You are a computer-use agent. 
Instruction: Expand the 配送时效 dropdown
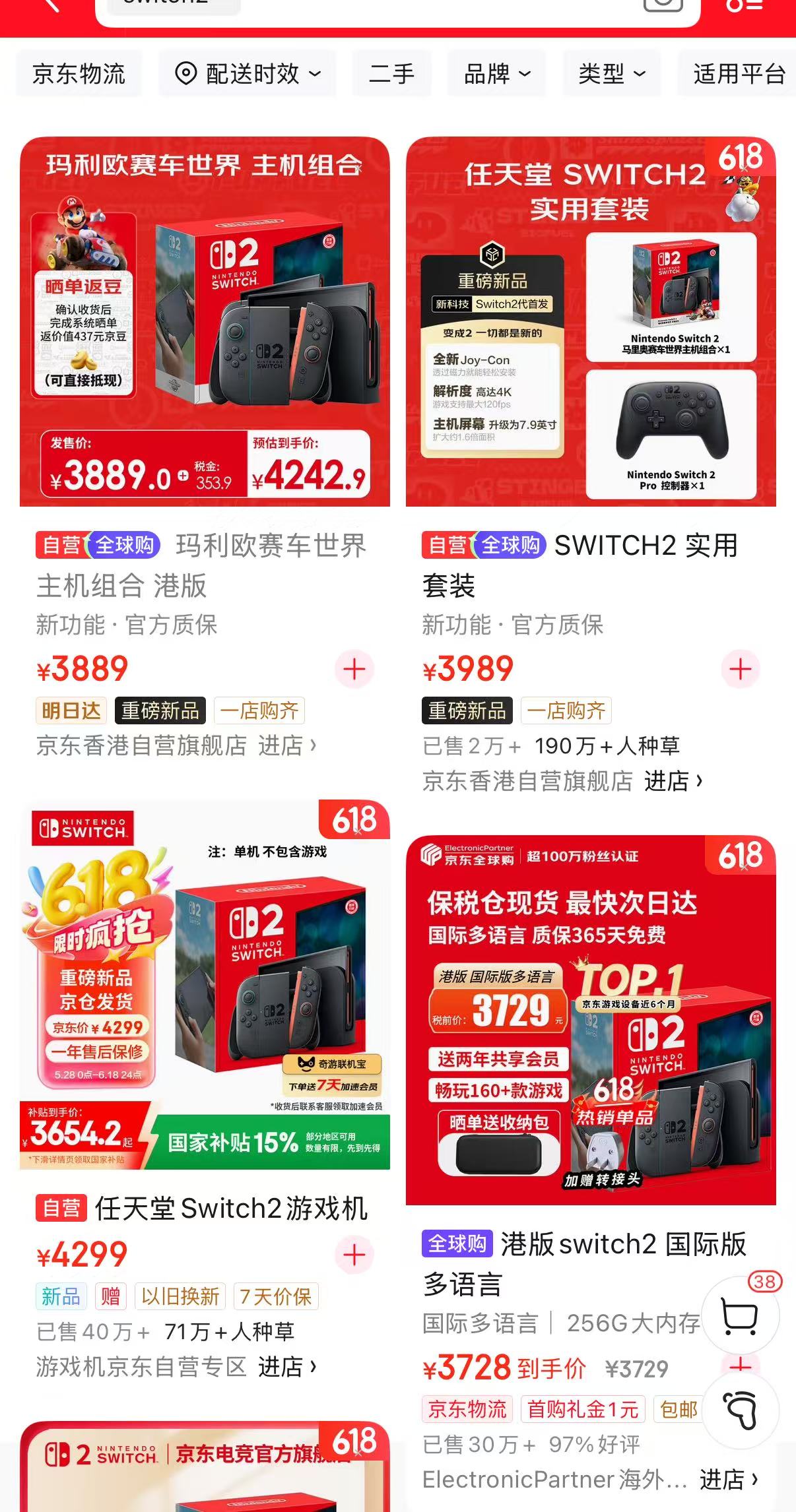(248, 74)
